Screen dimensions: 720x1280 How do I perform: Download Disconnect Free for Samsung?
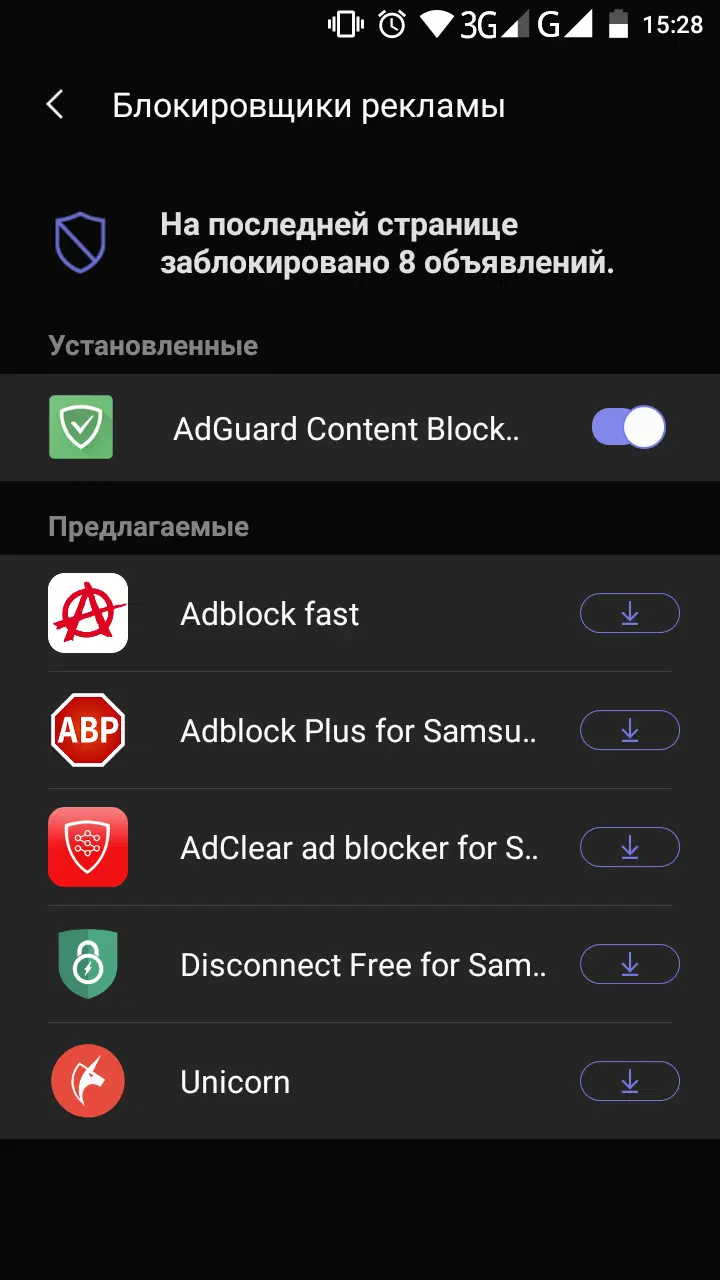pyautogui.click(x=629, y=965)
